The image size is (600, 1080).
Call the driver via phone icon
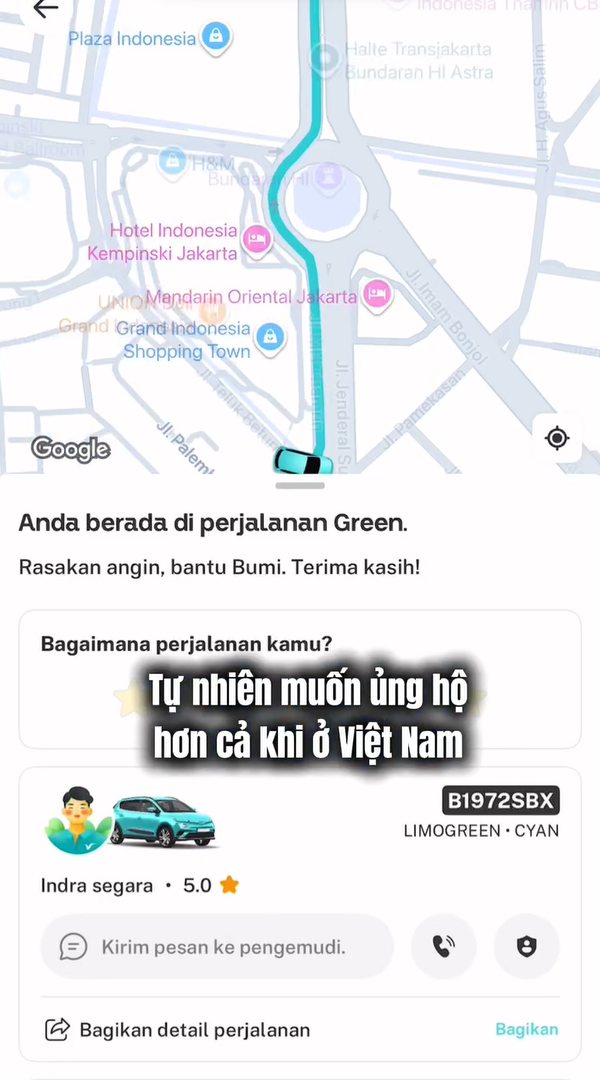(x=444, y=946)
